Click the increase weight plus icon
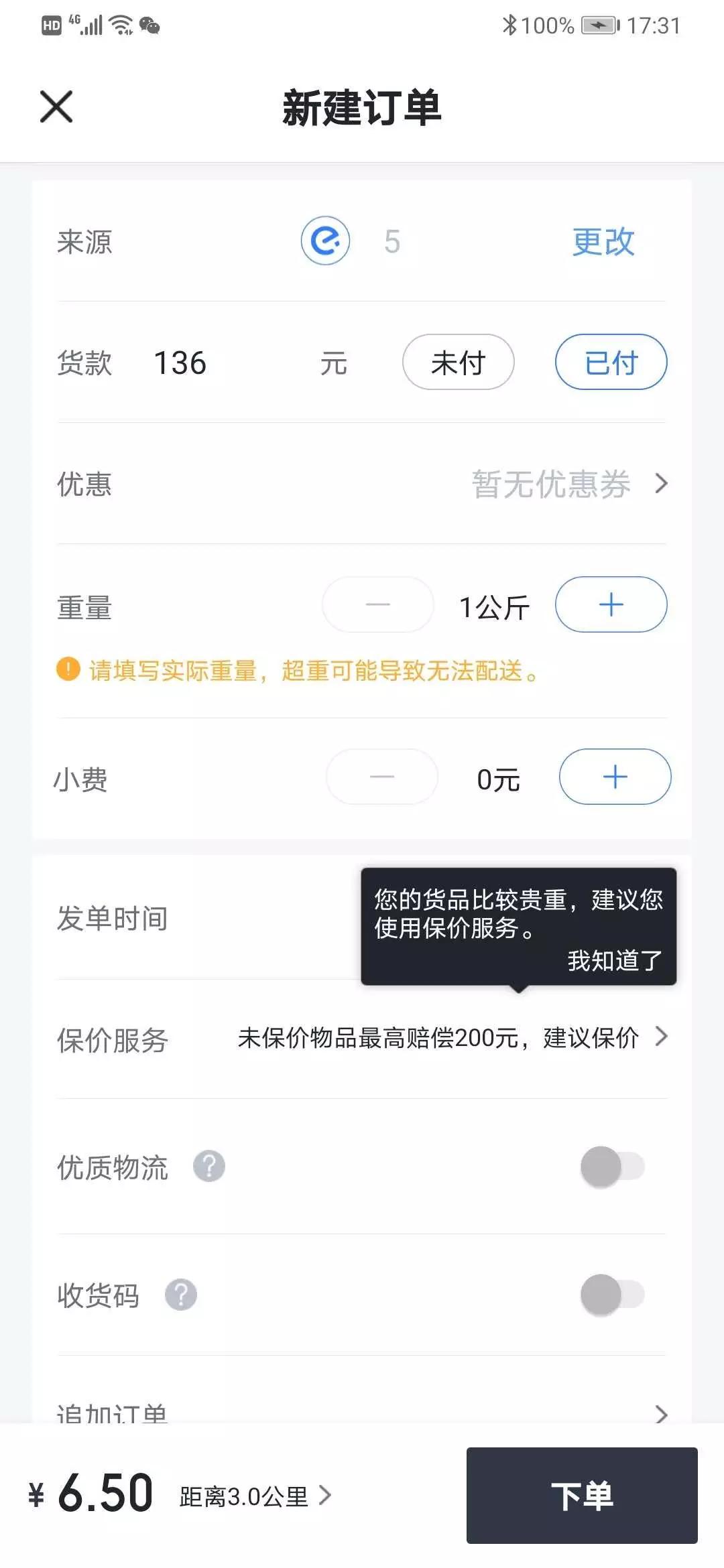 (610, 604)
